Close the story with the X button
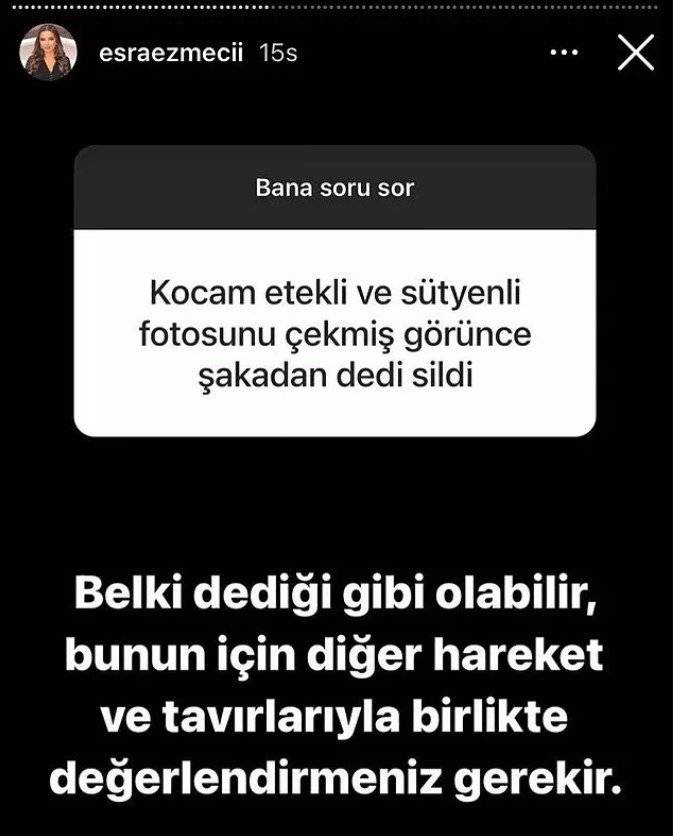673x836 pixels. click(635, 52)
